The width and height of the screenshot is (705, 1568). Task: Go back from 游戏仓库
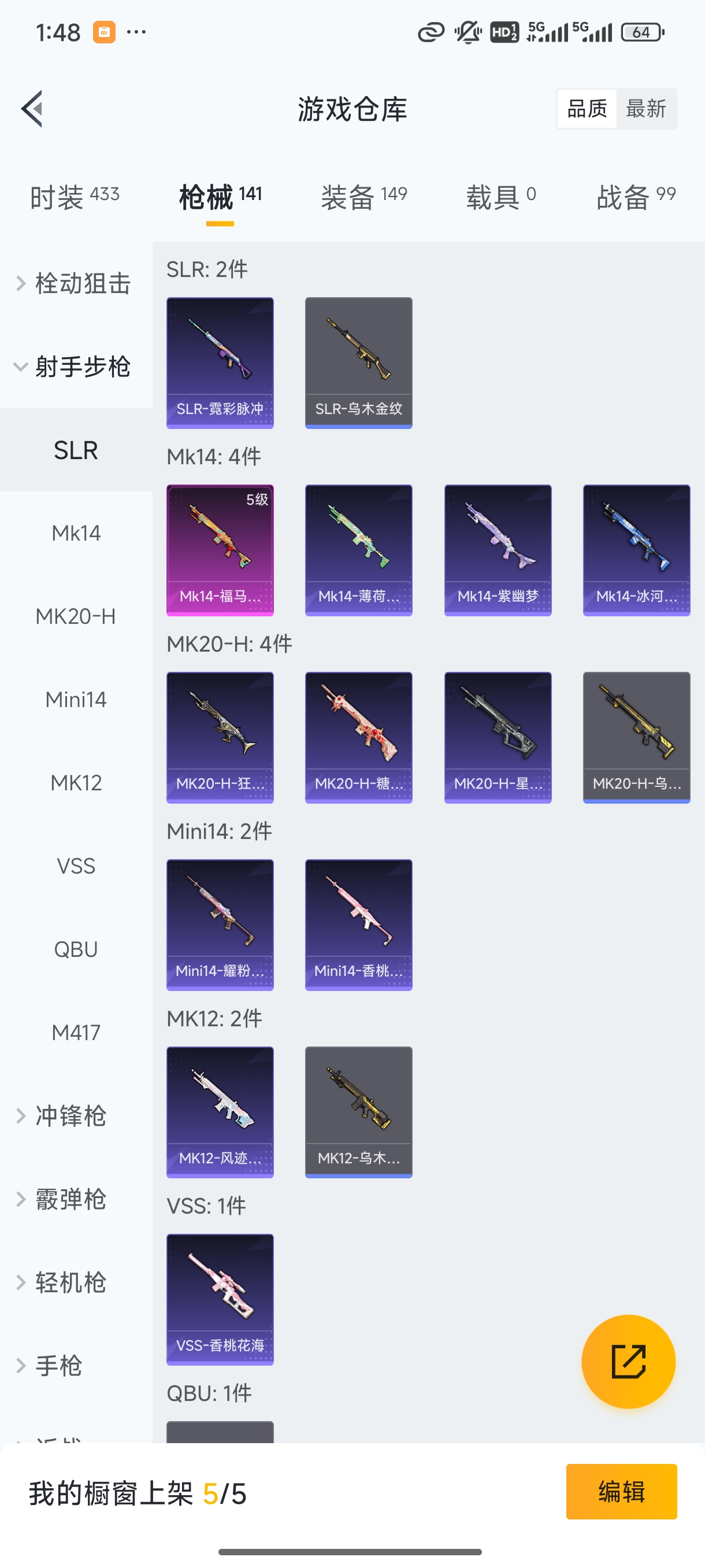click(x=32, y=109)
